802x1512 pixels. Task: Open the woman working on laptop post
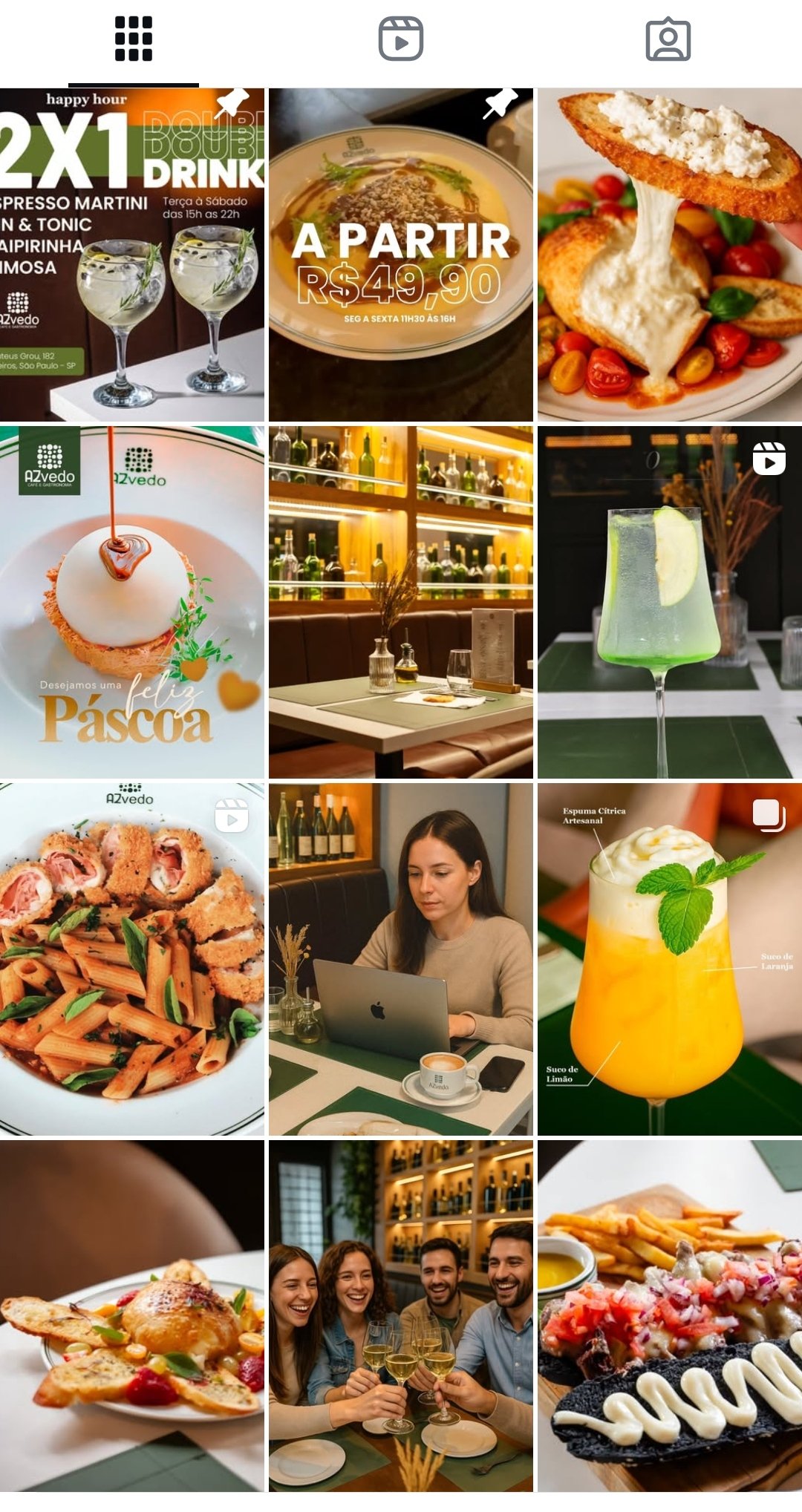tap(401, 959)
